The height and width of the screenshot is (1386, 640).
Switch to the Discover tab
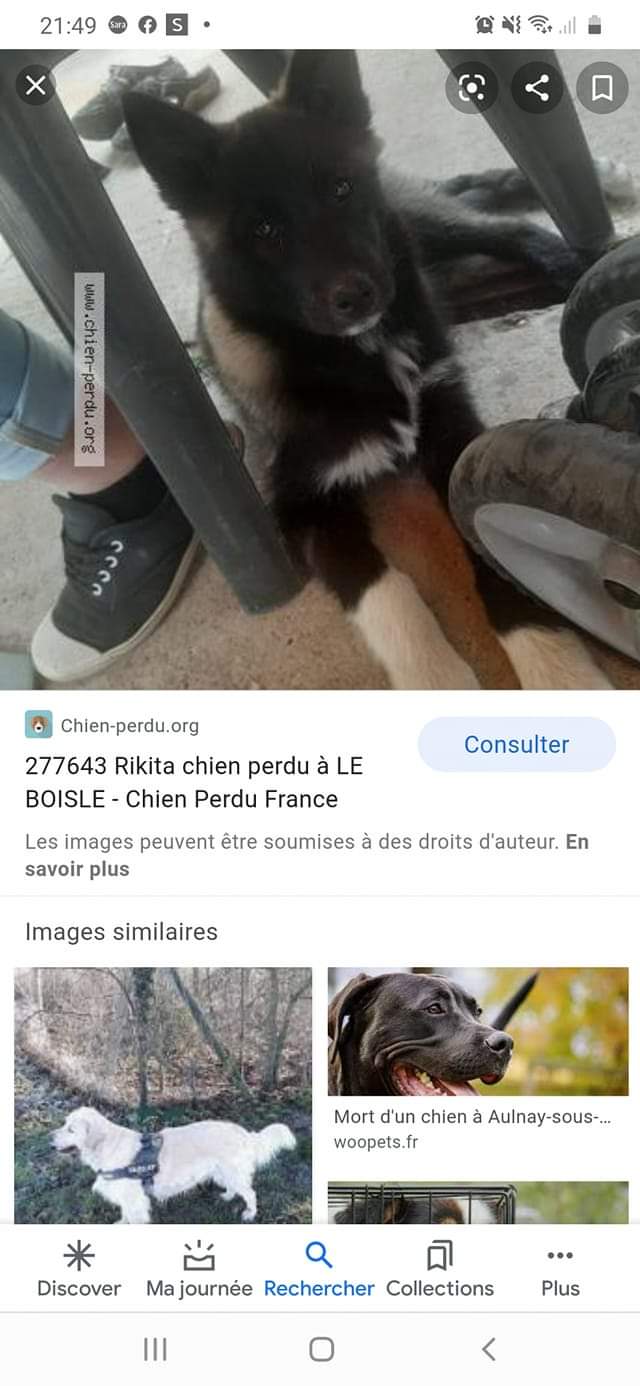tap(79, 1268)
